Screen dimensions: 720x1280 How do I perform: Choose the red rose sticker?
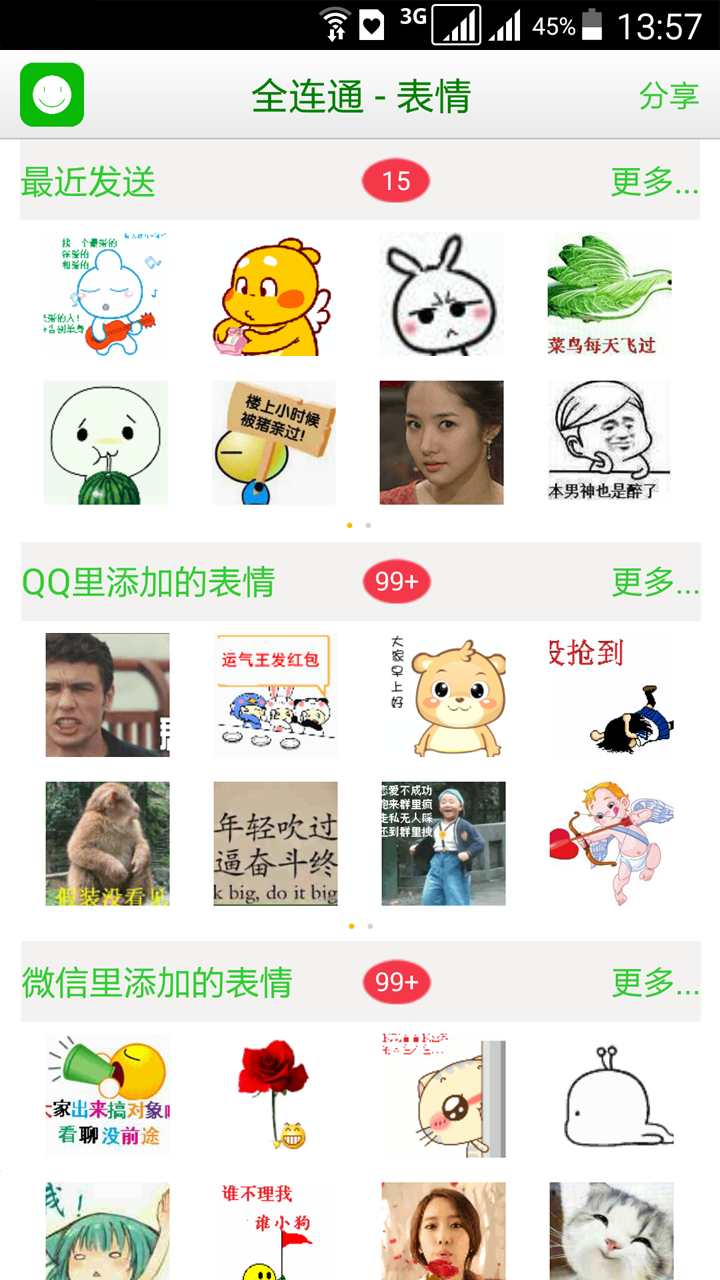pos(274,1096)
